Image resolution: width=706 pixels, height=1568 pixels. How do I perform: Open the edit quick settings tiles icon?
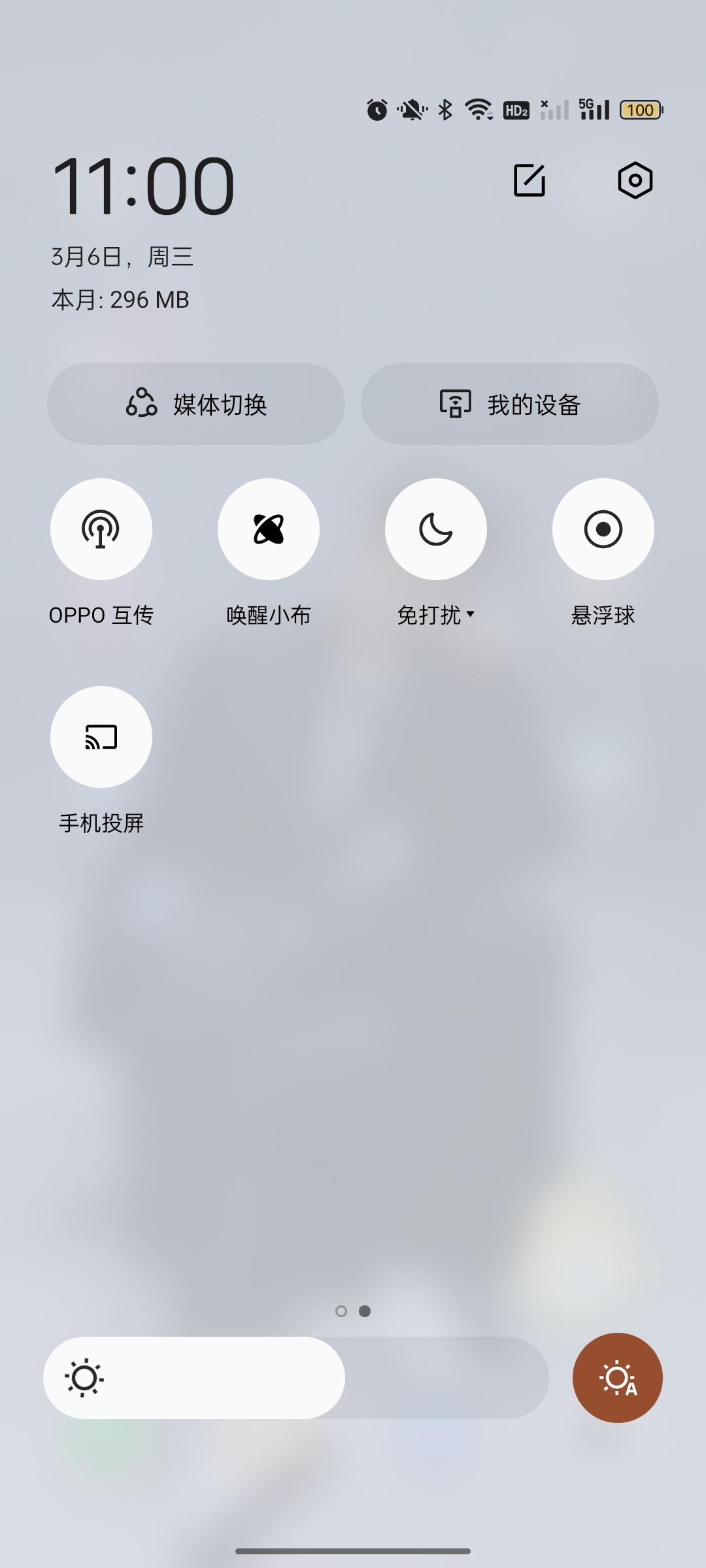point(529,180)
